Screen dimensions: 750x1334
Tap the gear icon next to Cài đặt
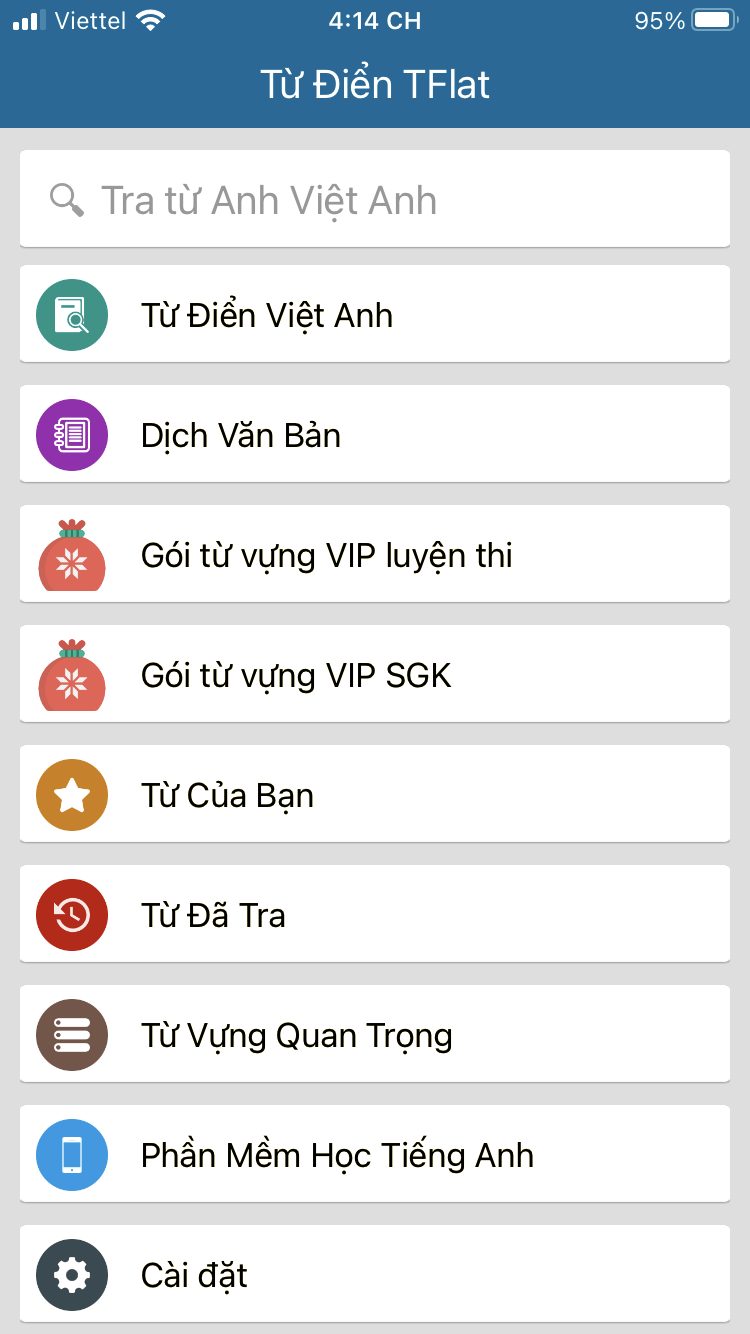71,1274
